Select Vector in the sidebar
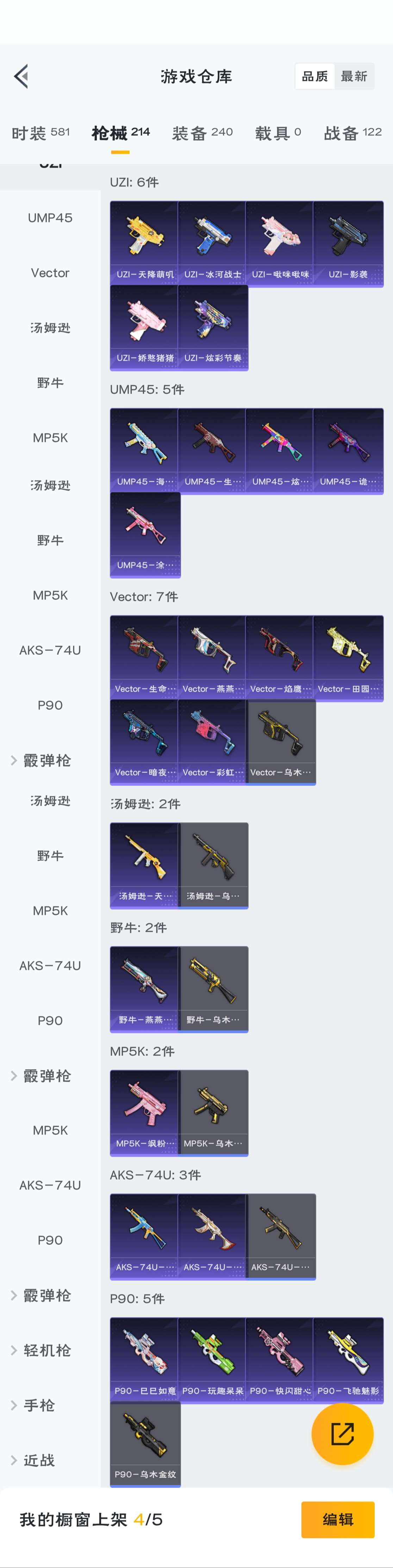Viewport: 393px width, 1568px height. (x=50, y=273)
